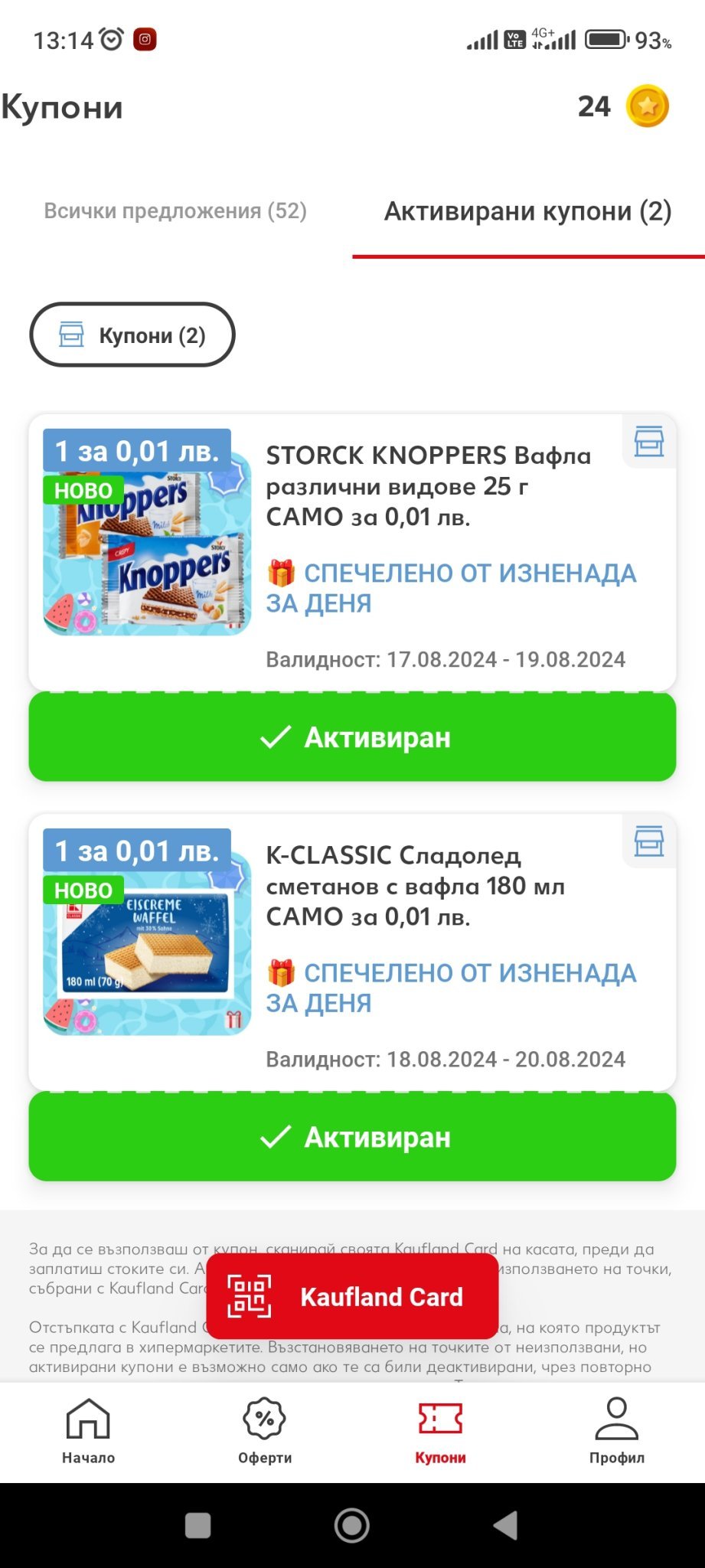Deactivate the Активиран button for Knoppers coupon
The height and width of the screenshot is (1568, 705).
point(352,737)
